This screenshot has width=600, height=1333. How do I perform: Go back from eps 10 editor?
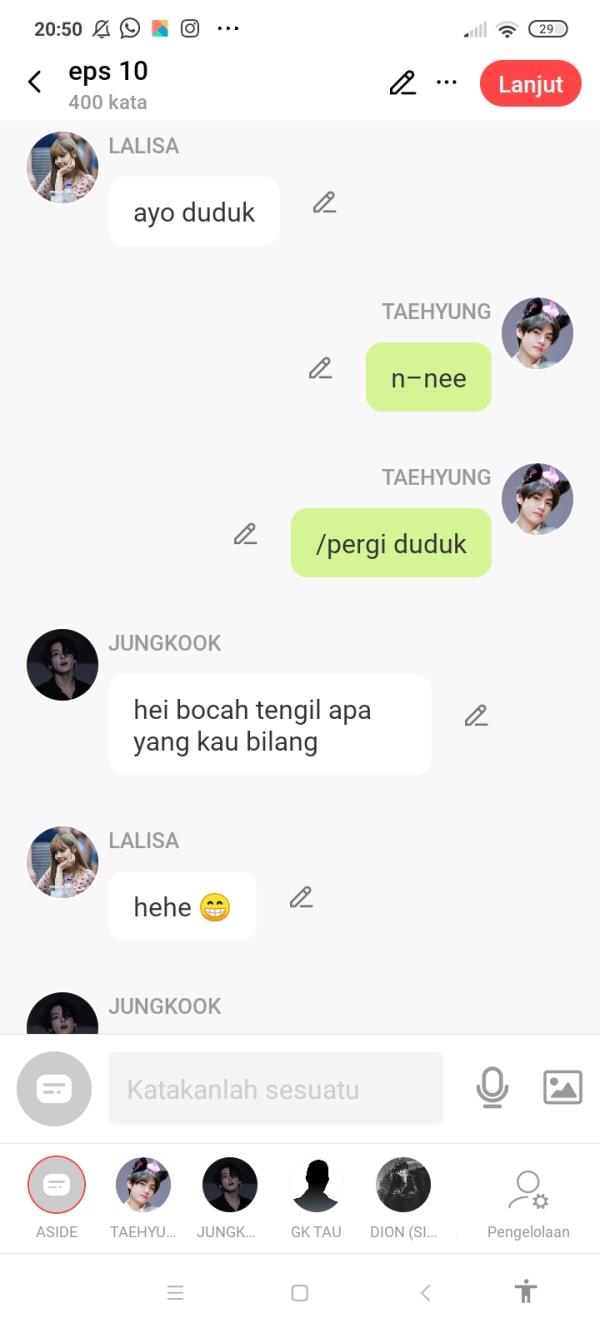(x=35, y=82)
